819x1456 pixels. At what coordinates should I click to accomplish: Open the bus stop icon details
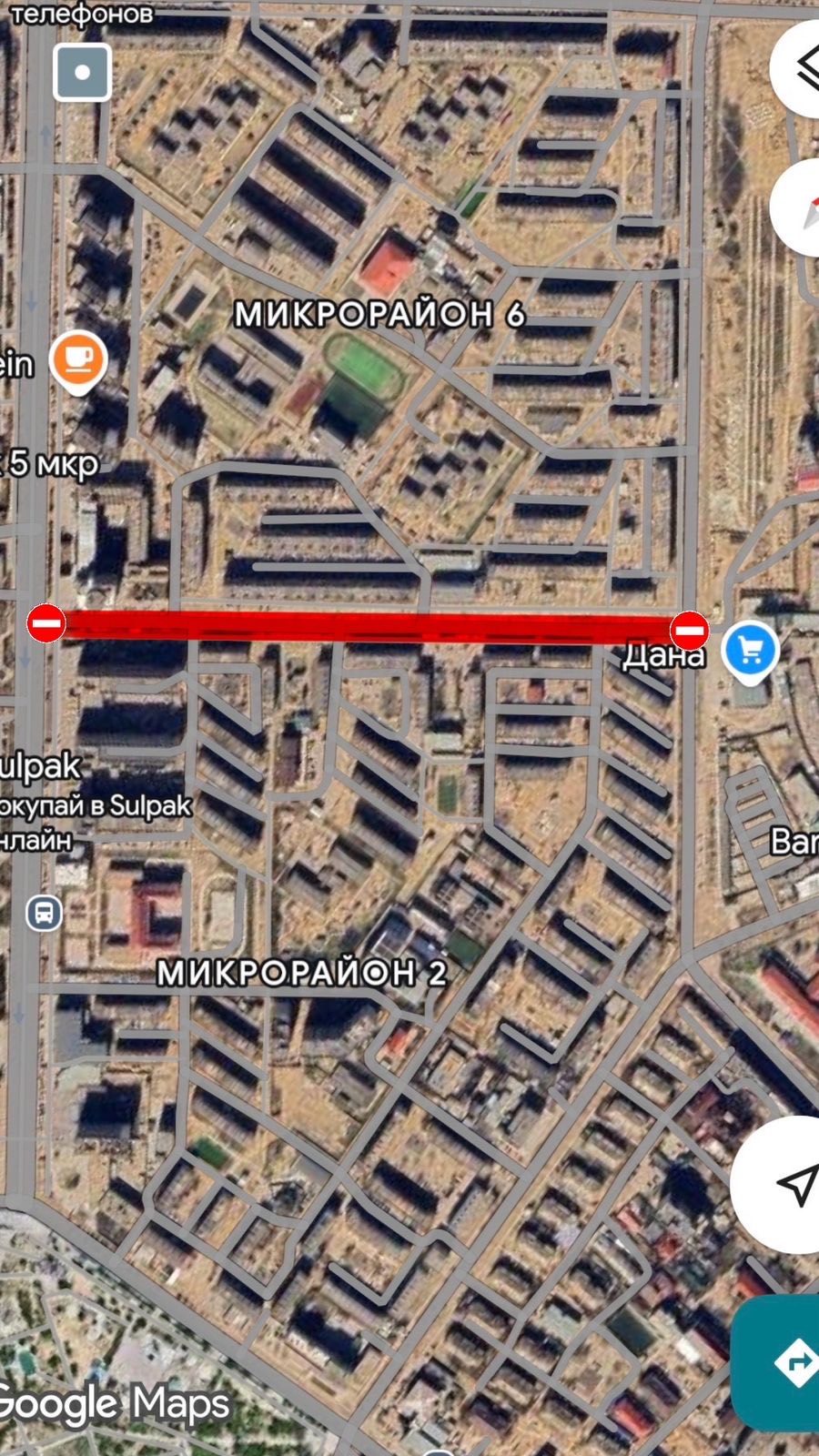coord(43,912)
